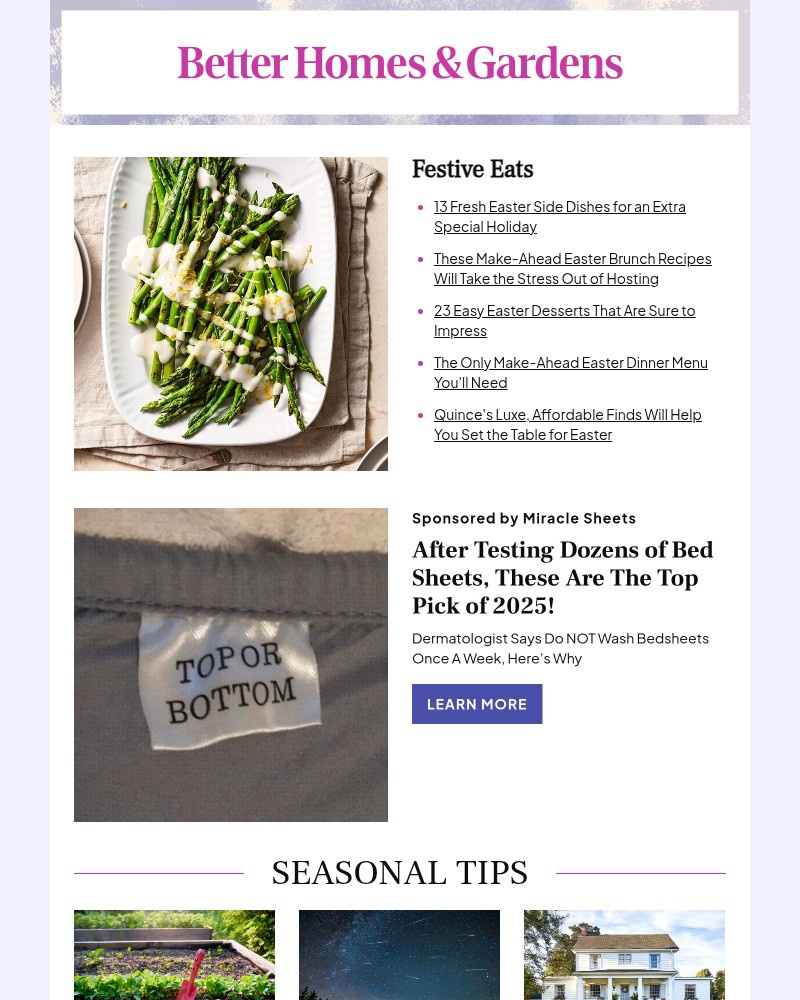Click the Quince's Luxe Affordable Finds link
Image resolution: width=800 pixels, height=1000 pixels.
(568, 424)
